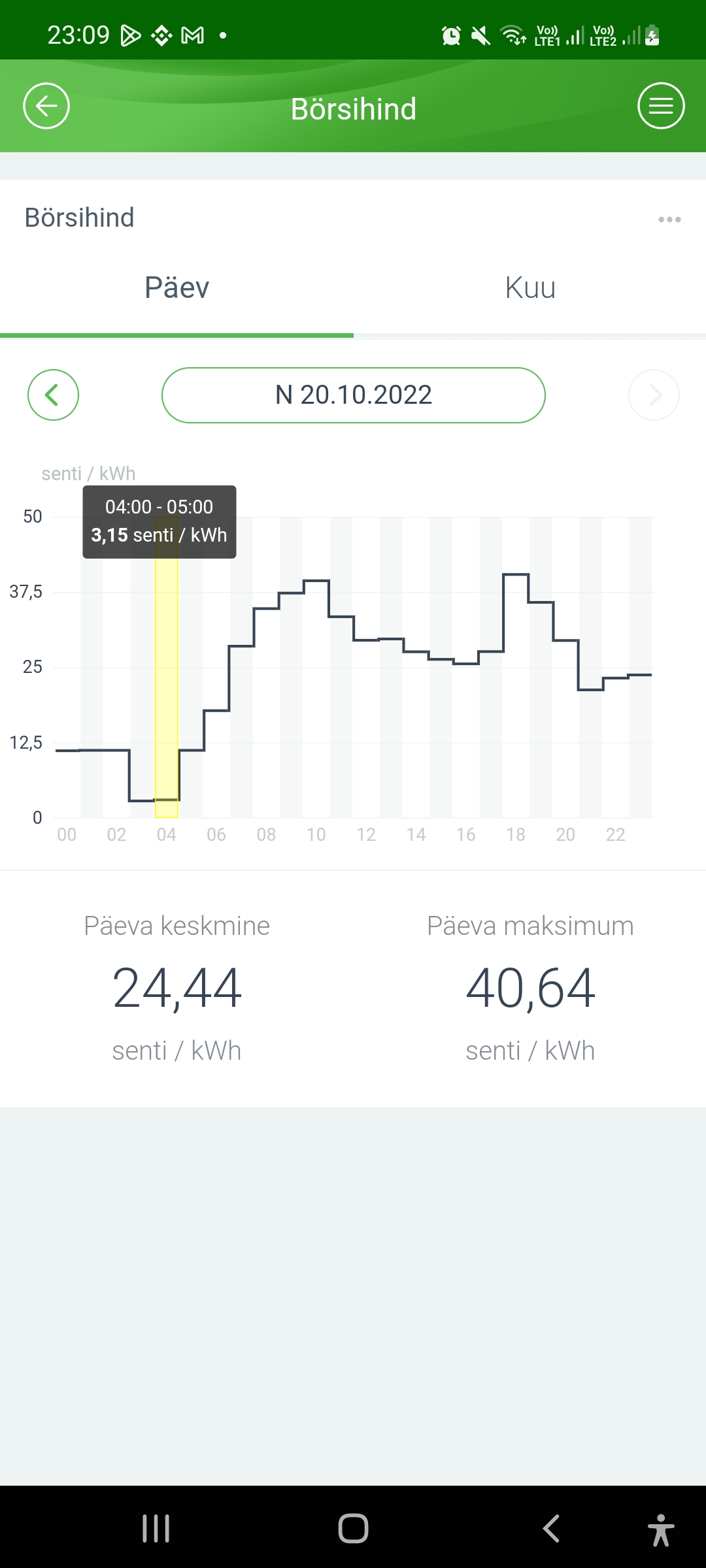The width and height of the screenshot is (706, 1568).
Task: Open the recent apps view
Action: (x=156, y=1528)
